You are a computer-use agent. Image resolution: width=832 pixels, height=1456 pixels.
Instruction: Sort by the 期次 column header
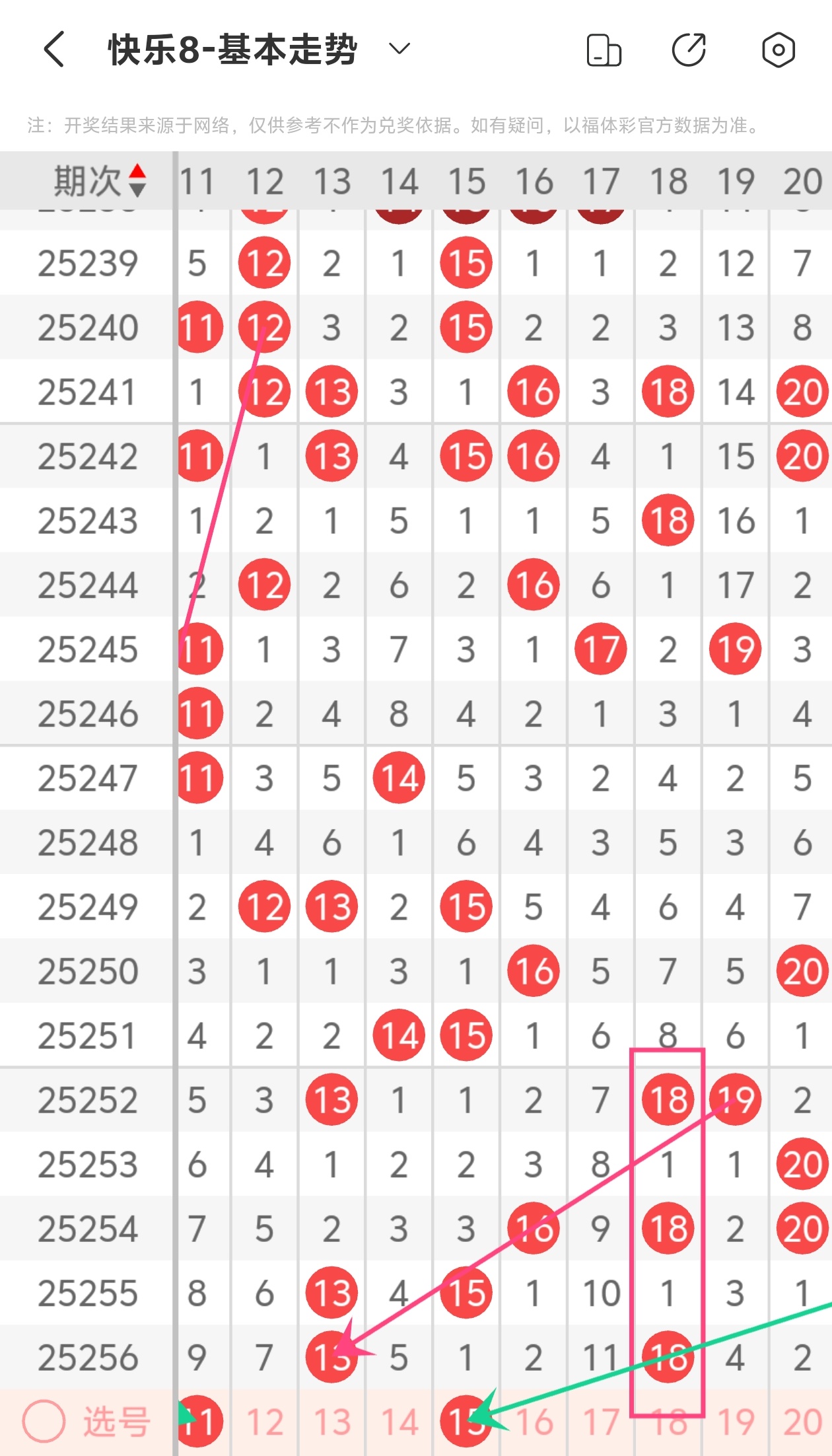(x=99, y=181)
